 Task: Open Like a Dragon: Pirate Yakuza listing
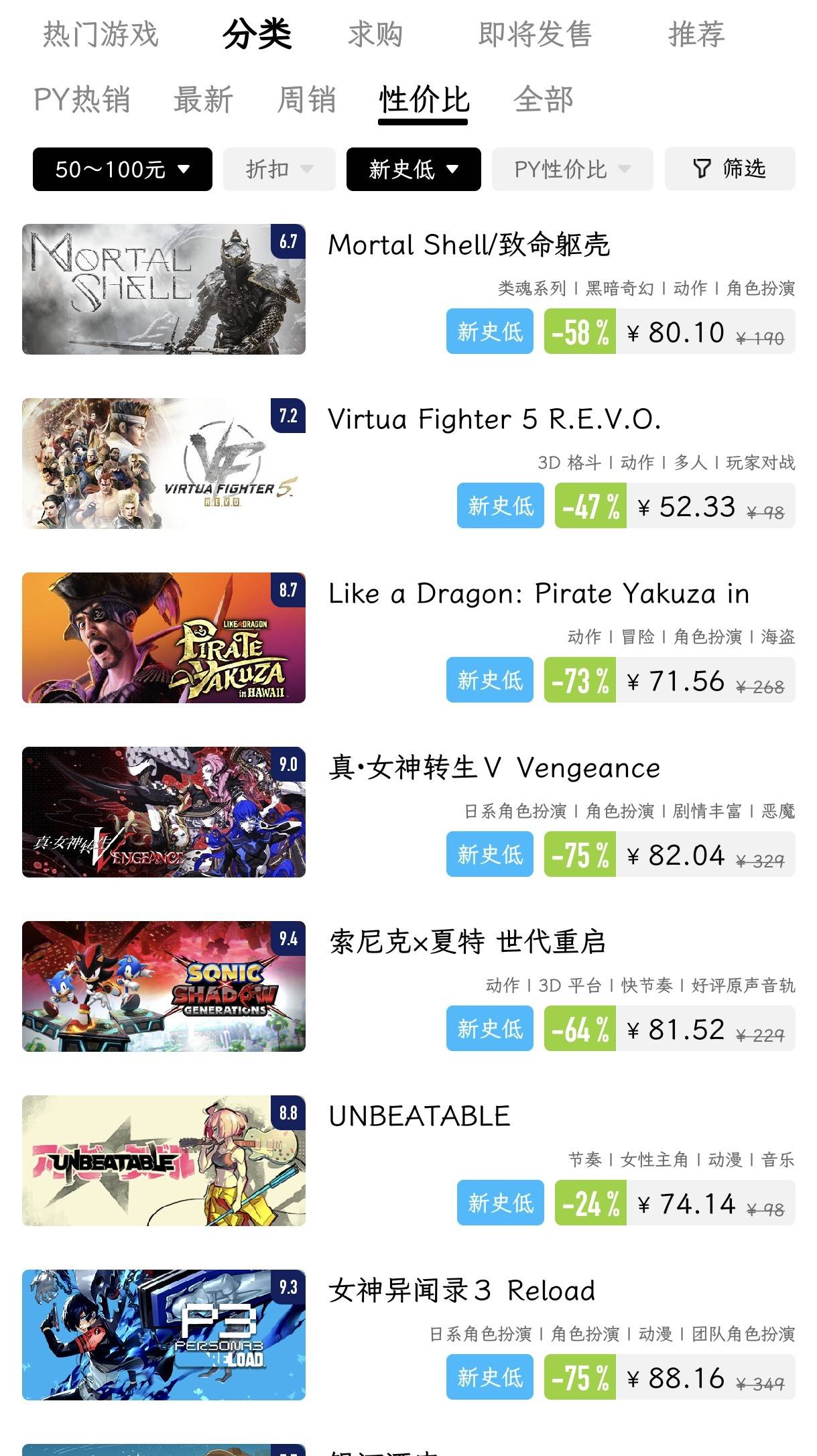pyautogui.click(x=538, y=594)
